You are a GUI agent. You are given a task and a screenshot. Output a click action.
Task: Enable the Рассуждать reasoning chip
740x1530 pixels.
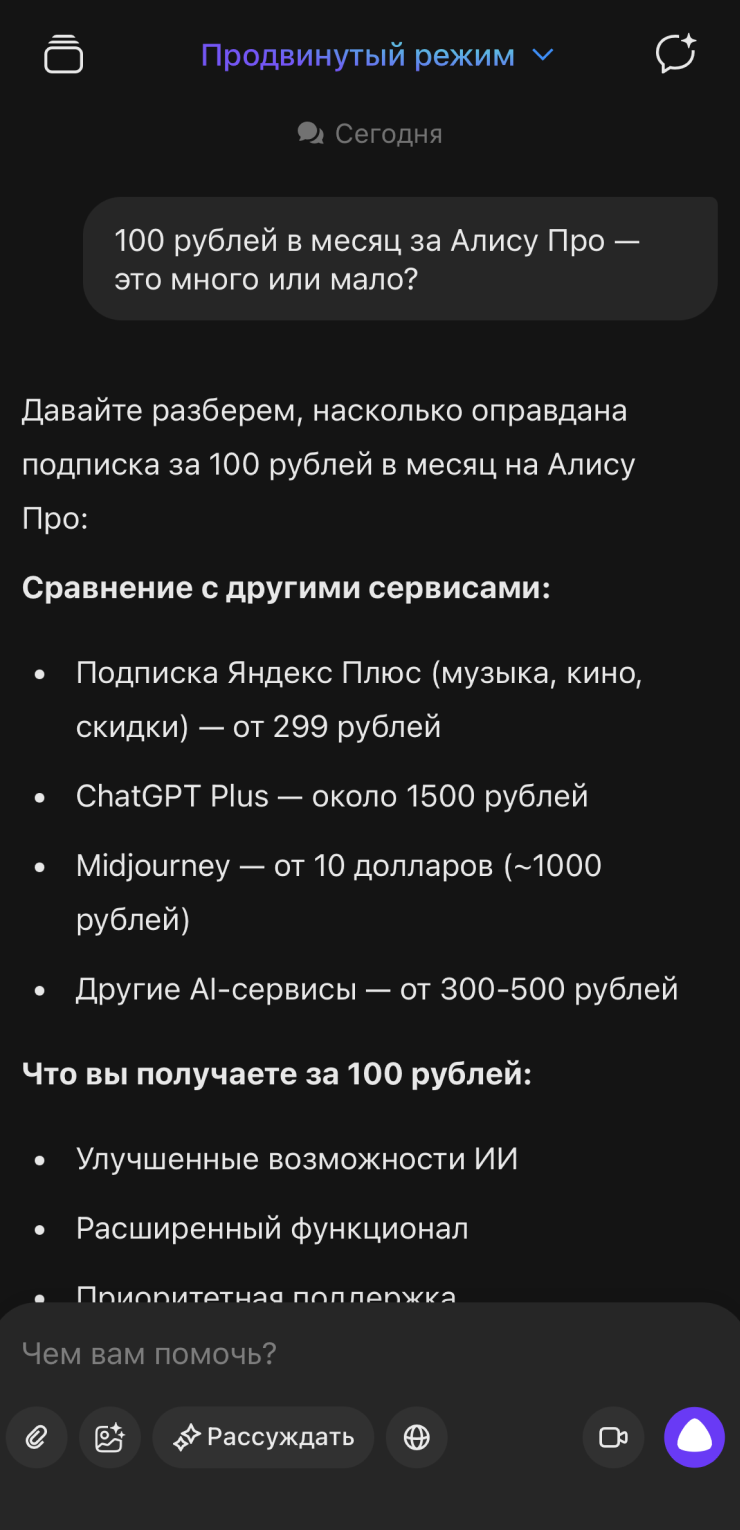point(263,1438)
